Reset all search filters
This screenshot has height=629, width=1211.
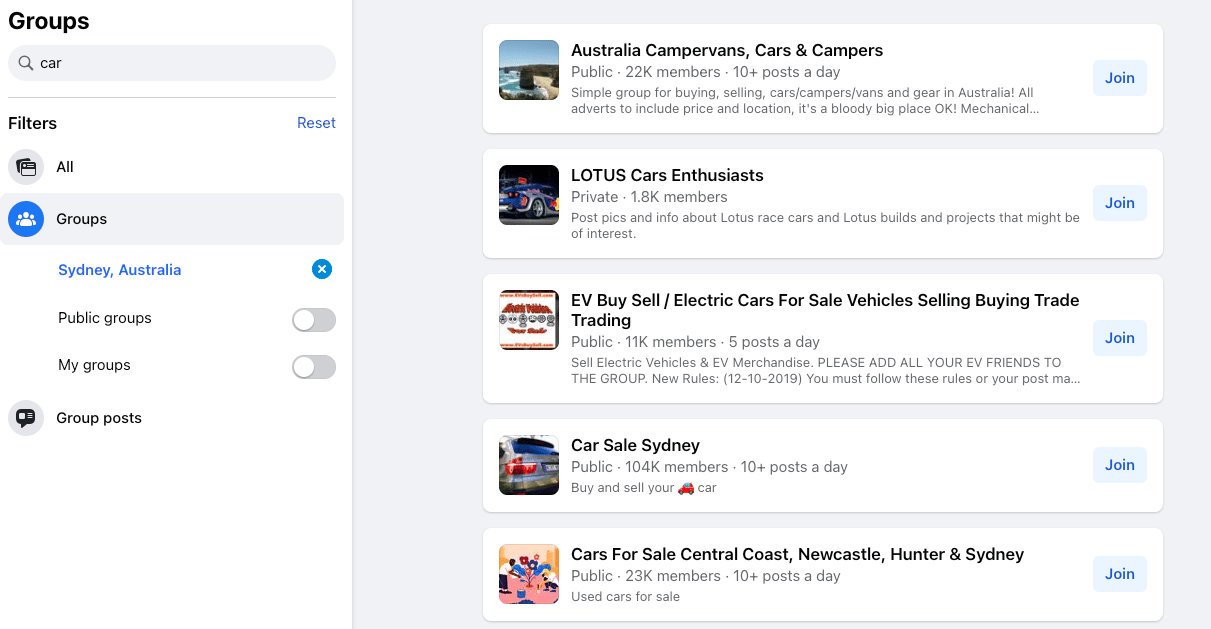pyautogui.click(x=316, y=123)
